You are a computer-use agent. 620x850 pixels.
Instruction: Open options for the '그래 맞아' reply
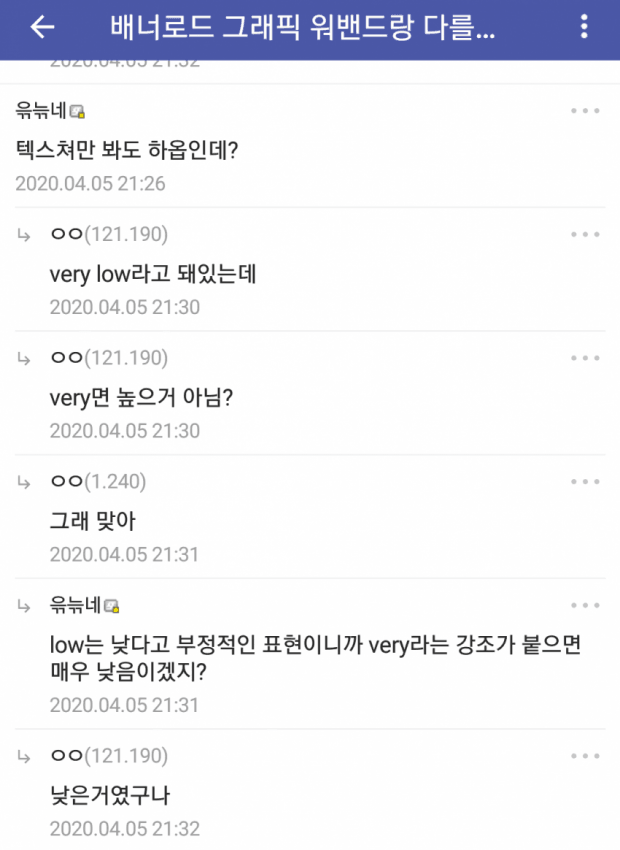585,482
